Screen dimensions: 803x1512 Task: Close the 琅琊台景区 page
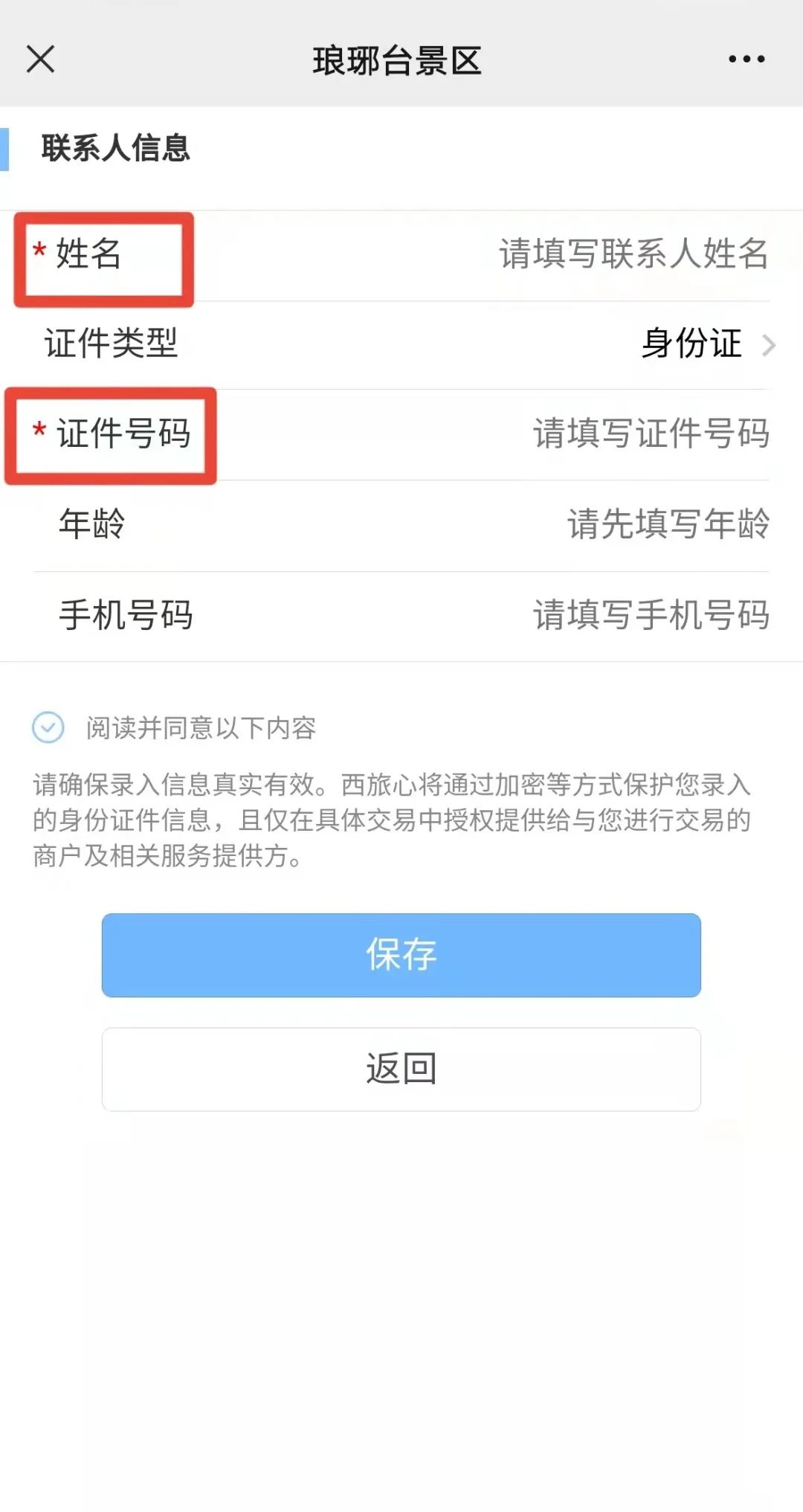40,59
